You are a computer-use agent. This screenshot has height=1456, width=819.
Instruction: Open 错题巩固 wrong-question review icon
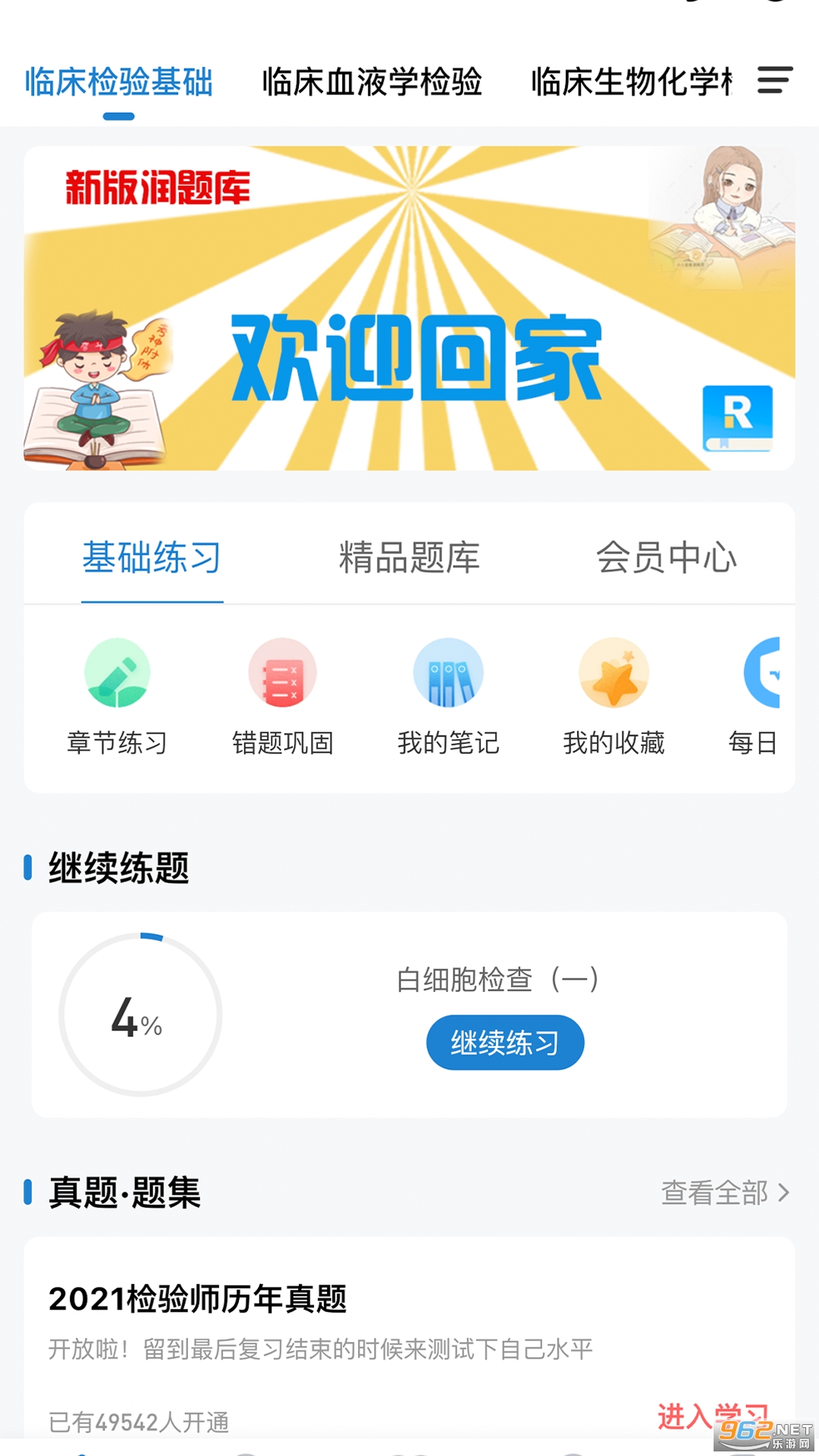tap(282, 673)
